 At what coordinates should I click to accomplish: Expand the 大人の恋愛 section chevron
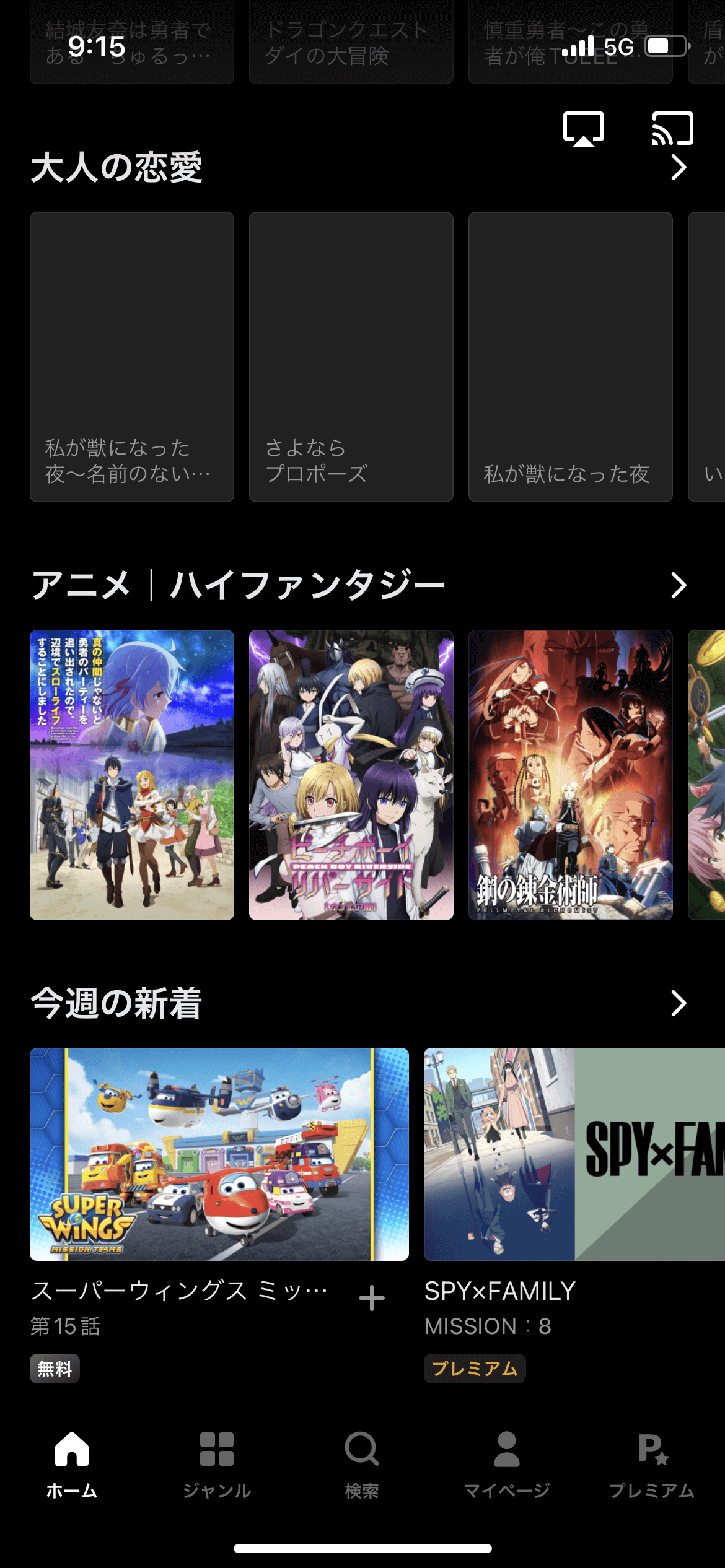click(678, 167)
